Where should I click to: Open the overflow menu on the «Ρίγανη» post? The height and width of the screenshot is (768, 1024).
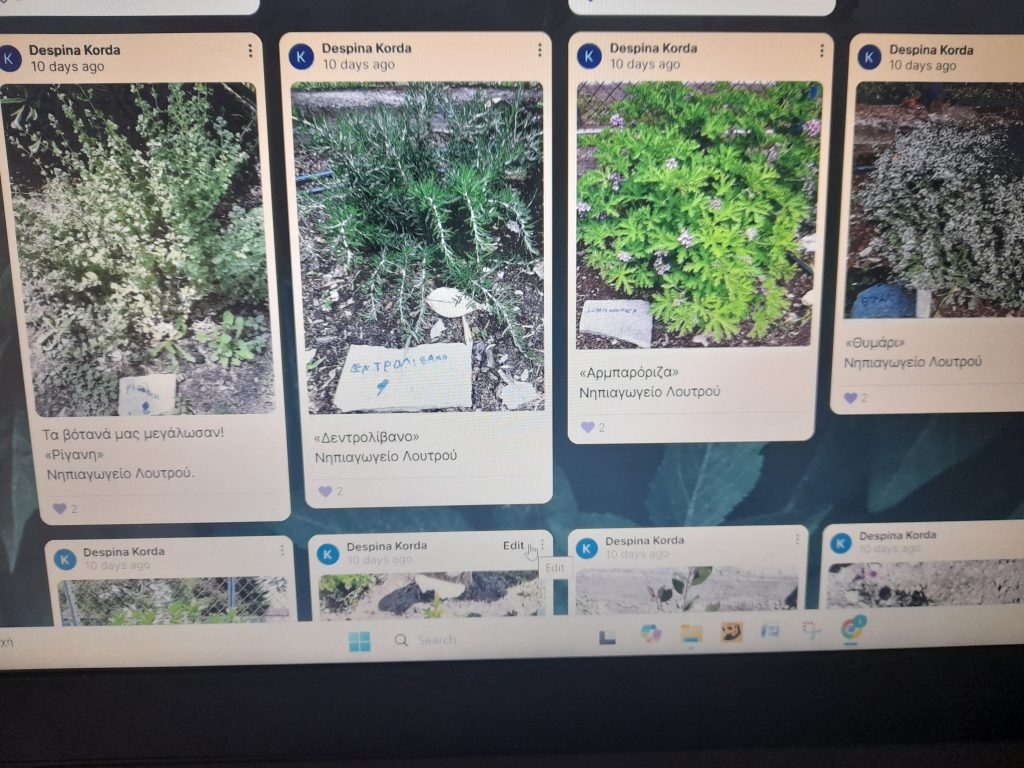pyautogui.click(x=250, y=51)
